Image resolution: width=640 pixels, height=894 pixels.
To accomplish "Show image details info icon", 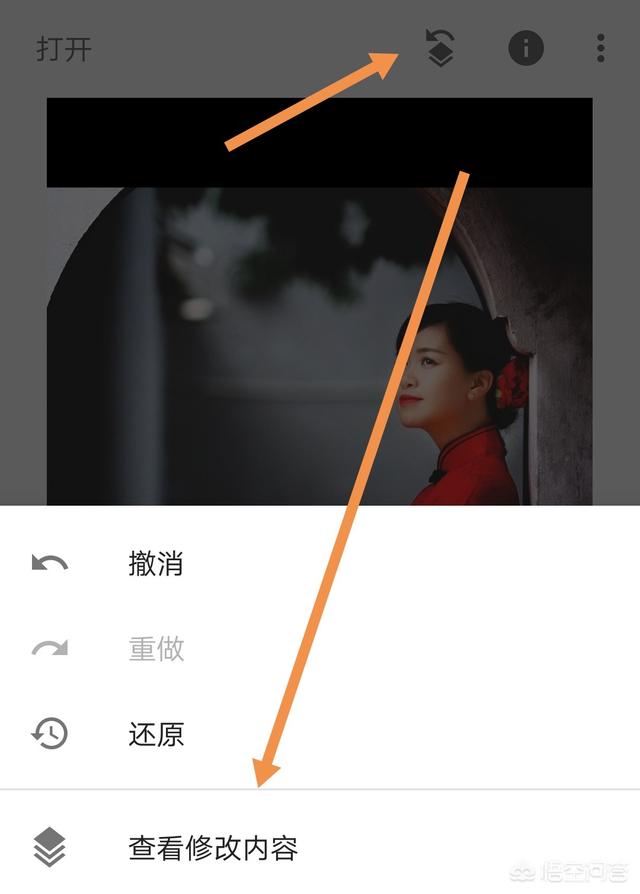I will (x=526, y=48).
